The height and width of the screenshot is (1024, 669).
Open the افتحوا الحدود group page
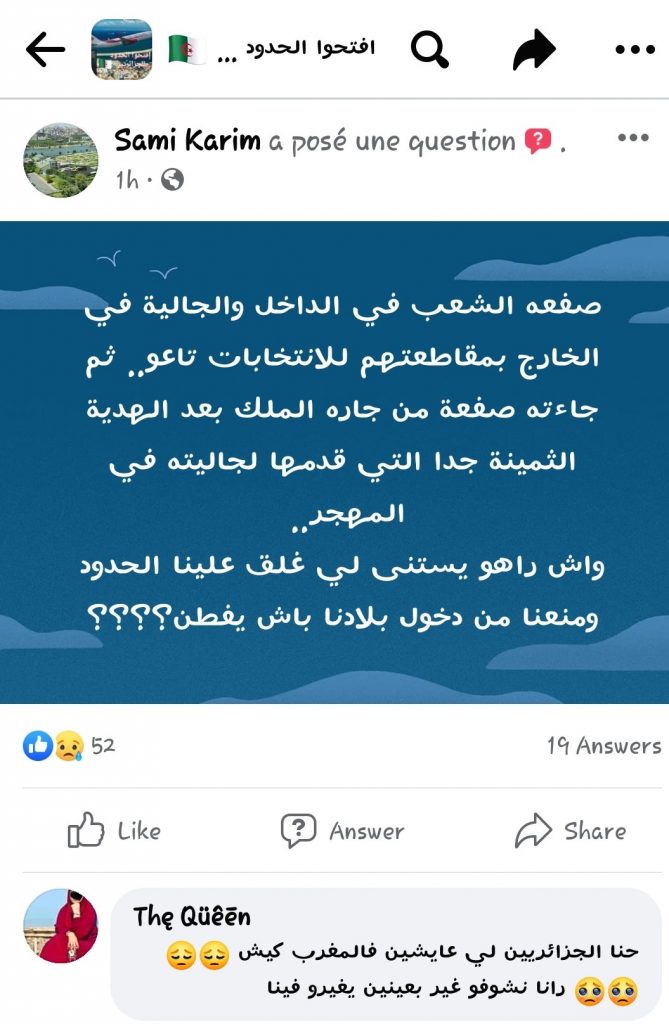296,49
